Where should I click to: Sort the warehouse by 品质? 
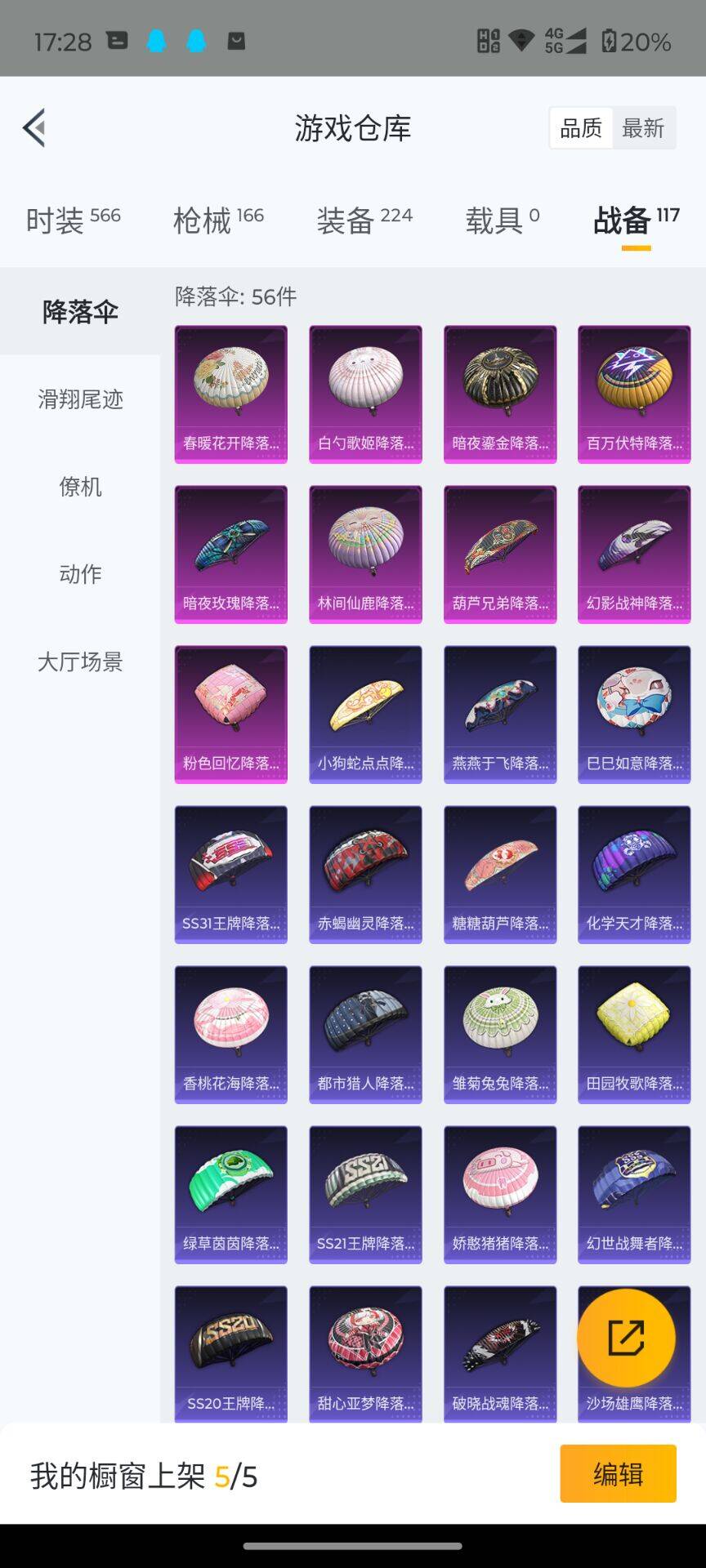pos(581,128)
